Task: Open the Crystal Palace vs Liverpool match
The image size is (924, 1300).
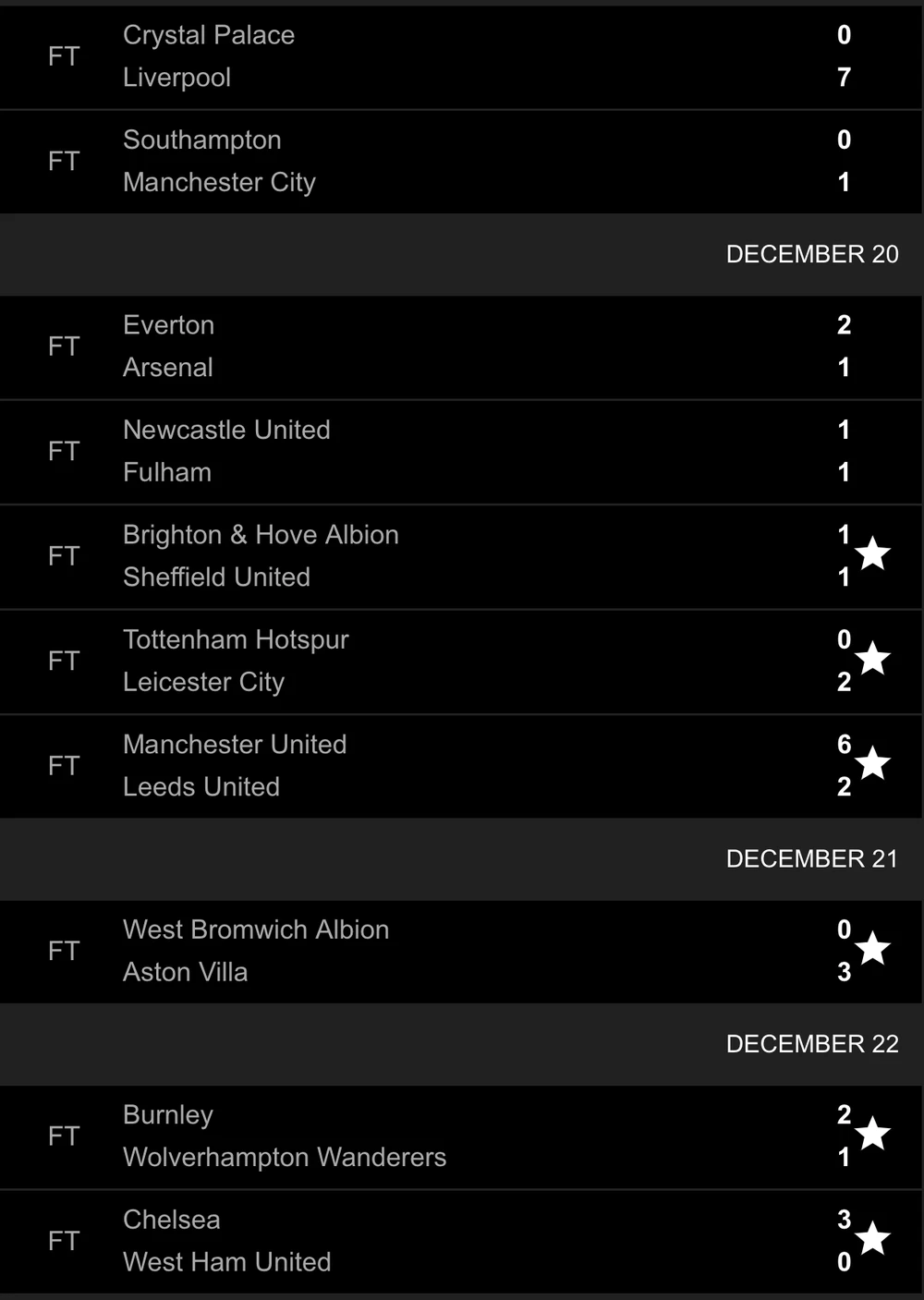Action: coord(416,56)
